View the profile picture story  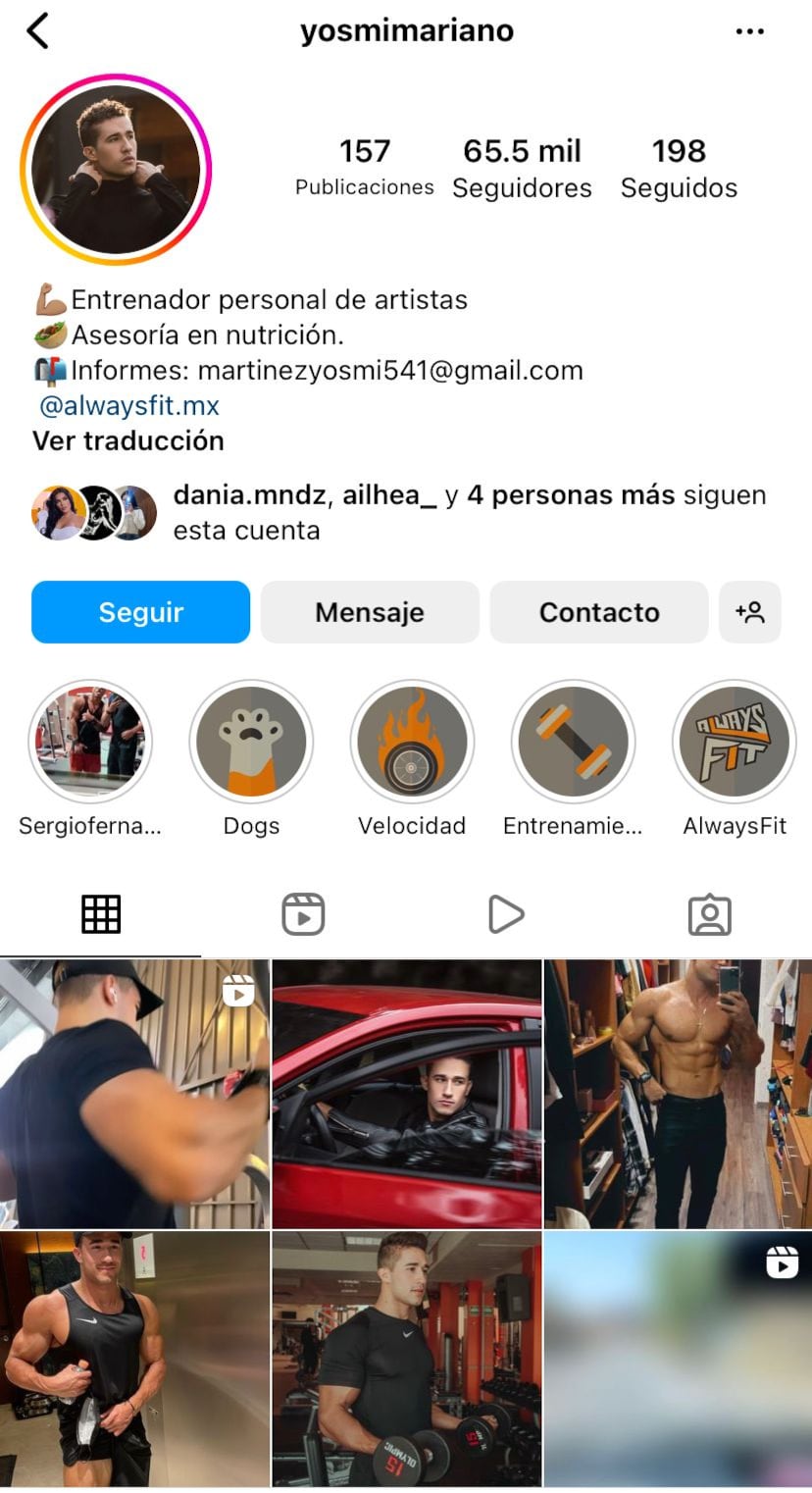[116, 170]
